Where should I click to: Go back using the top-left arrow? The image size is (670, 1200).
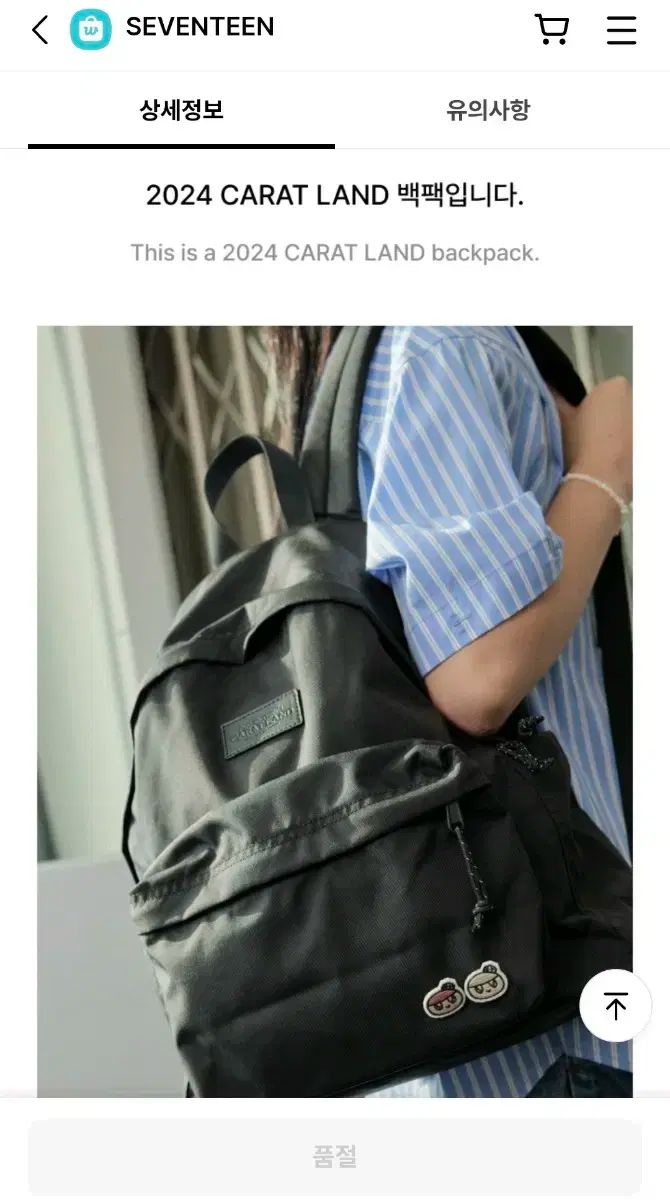tap(40, 30)
